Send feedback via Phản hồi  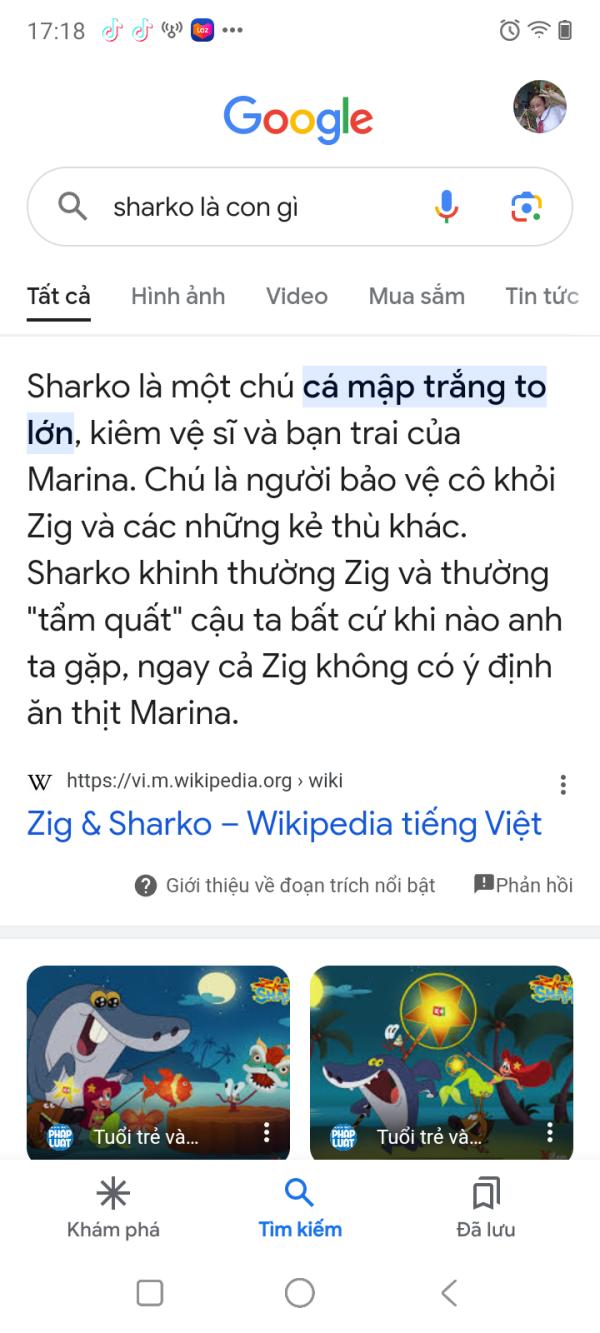point(523,885)
